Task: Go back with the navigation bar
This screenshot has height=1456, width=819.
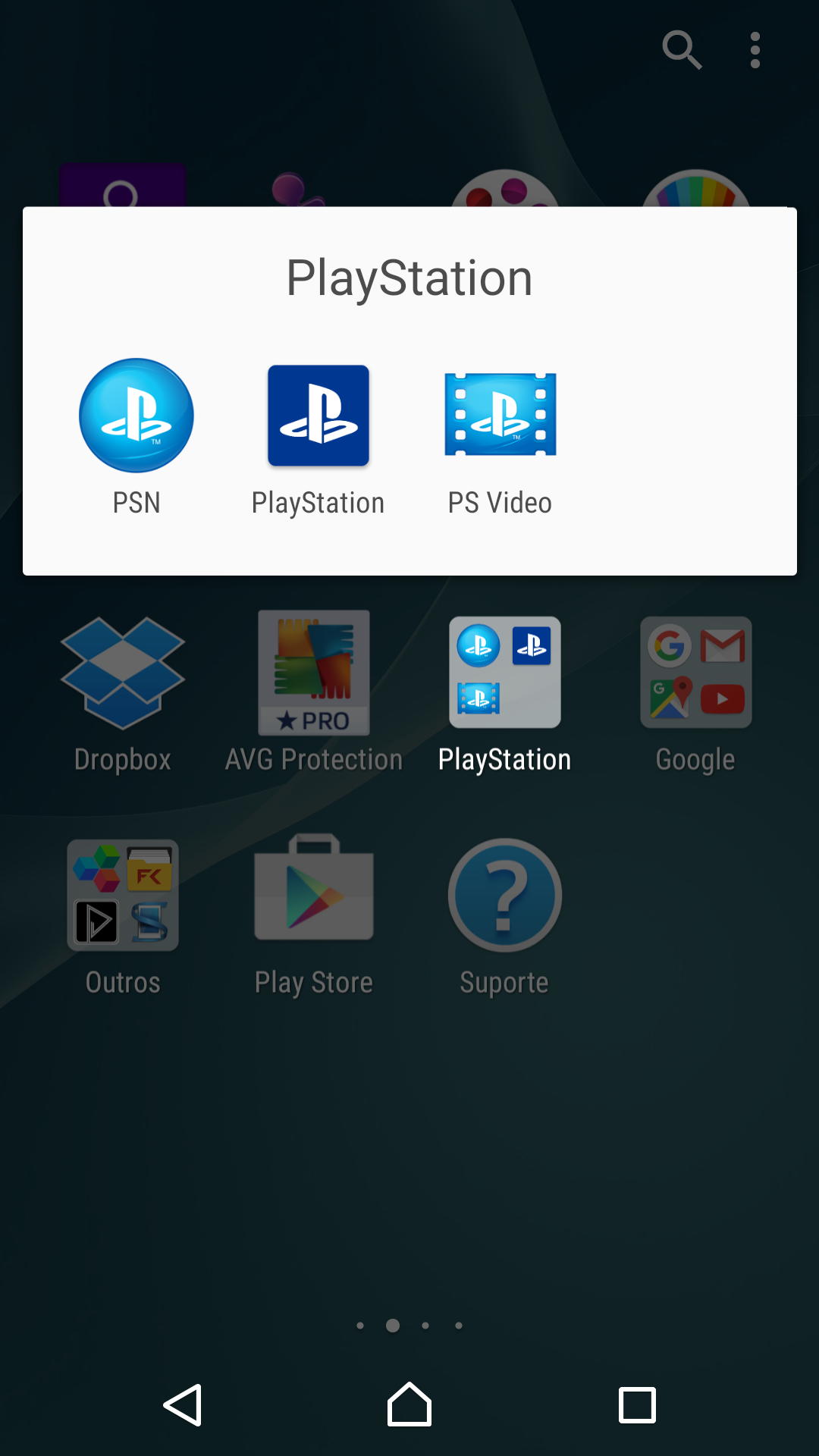Action: (x=183, y=1405)
